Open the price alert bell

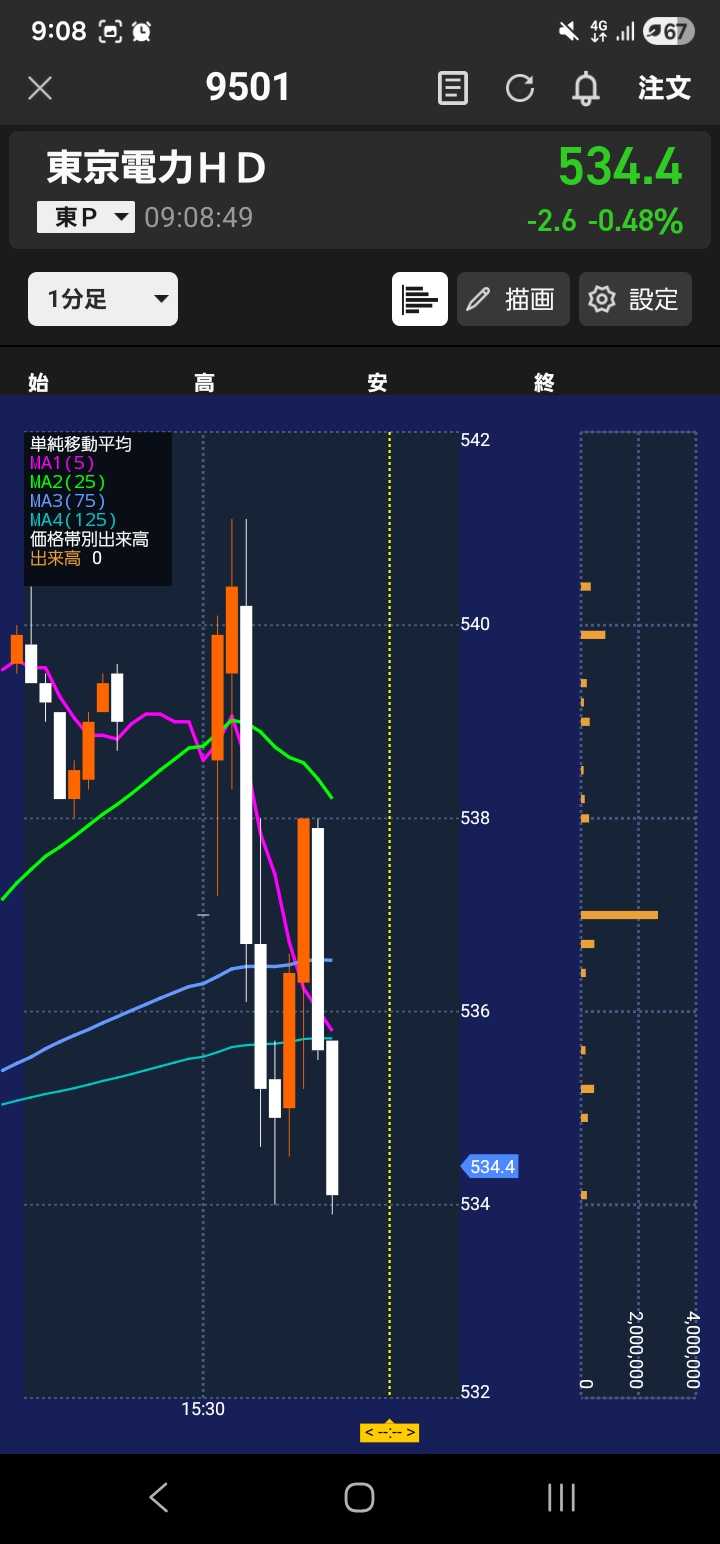click(586, 88)
